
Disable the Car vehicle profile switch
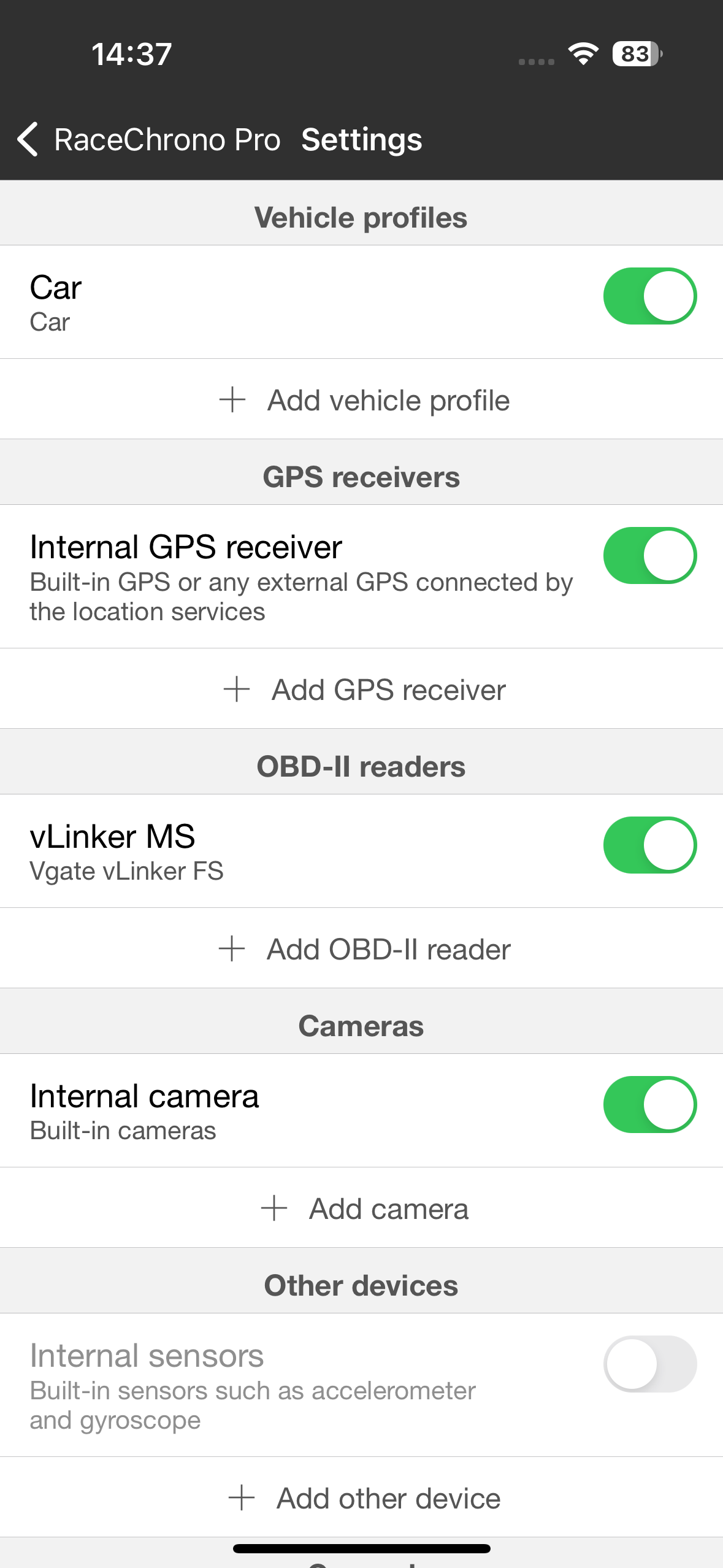click(x=649, y=296)
